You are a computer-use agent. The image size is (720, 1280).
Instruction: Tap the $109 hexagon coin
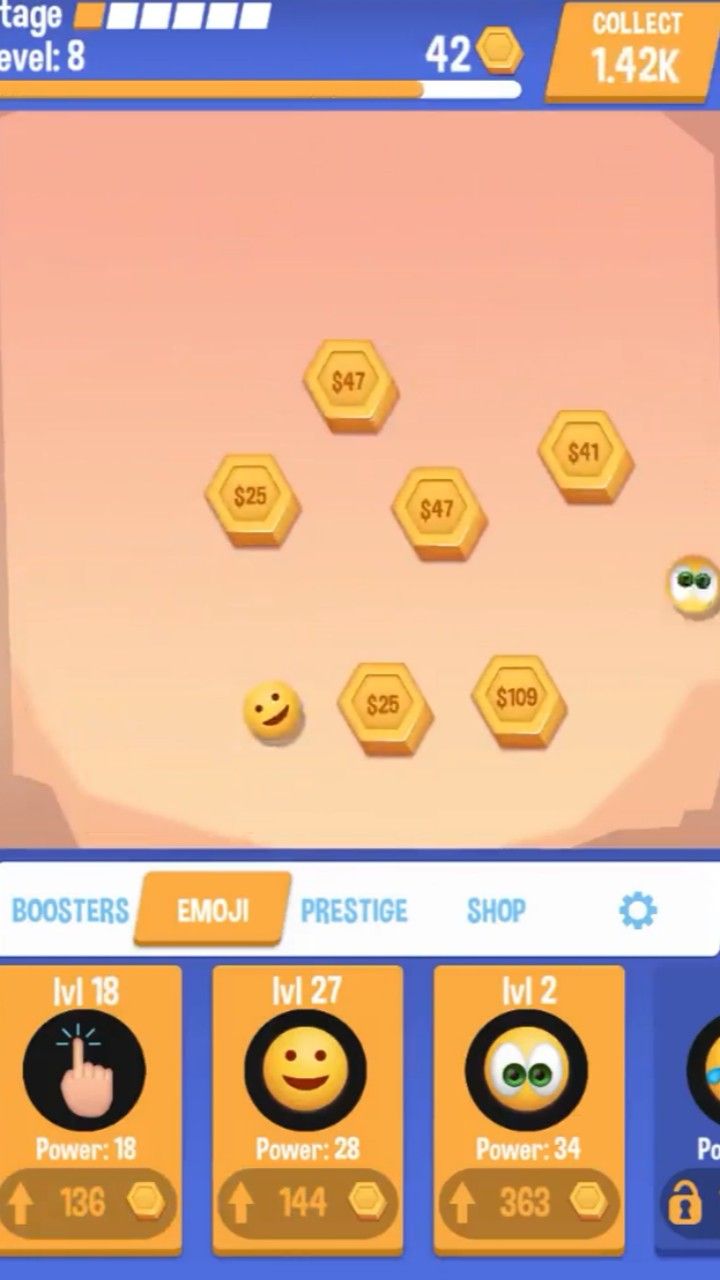pos(518,699)
